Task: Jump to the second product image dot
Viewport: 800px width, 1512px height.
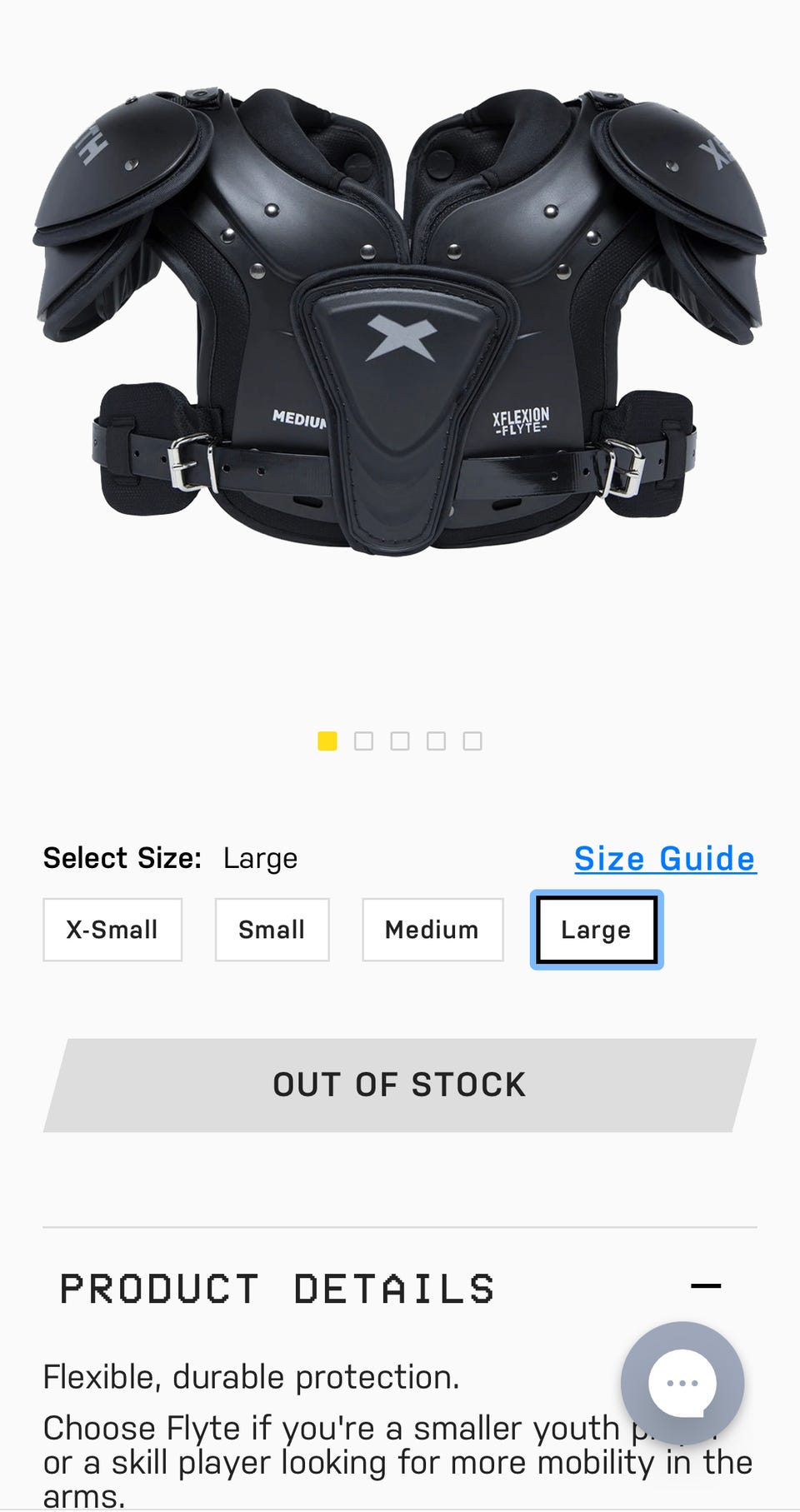Action: [x=363, y=741]
